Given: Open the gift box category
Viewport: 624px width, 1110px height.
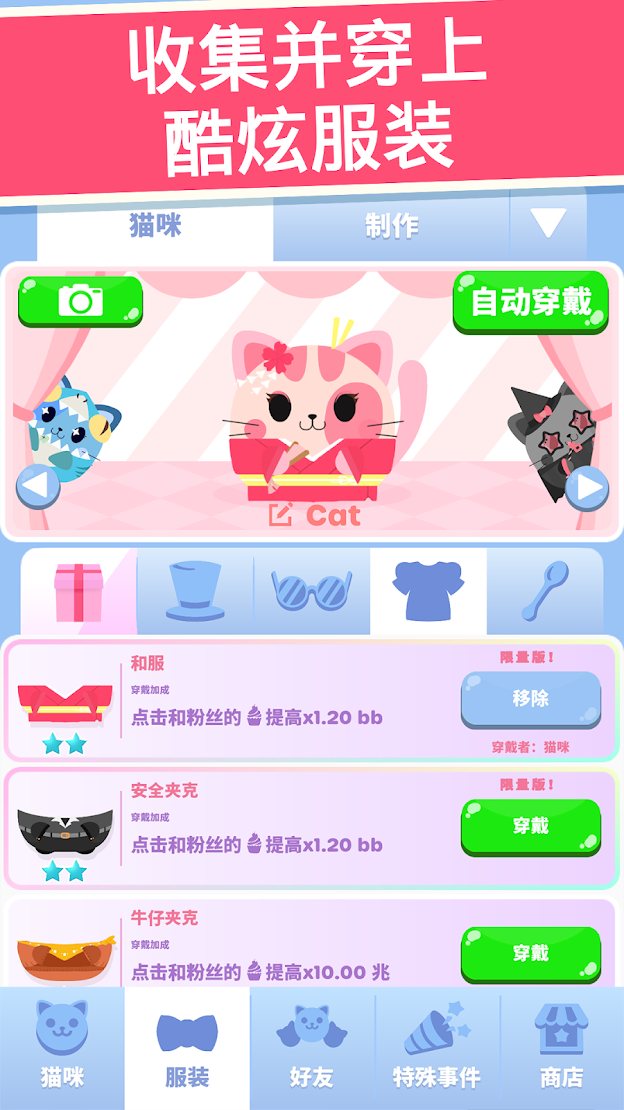Looking at the screenshot, I should 79,592.
